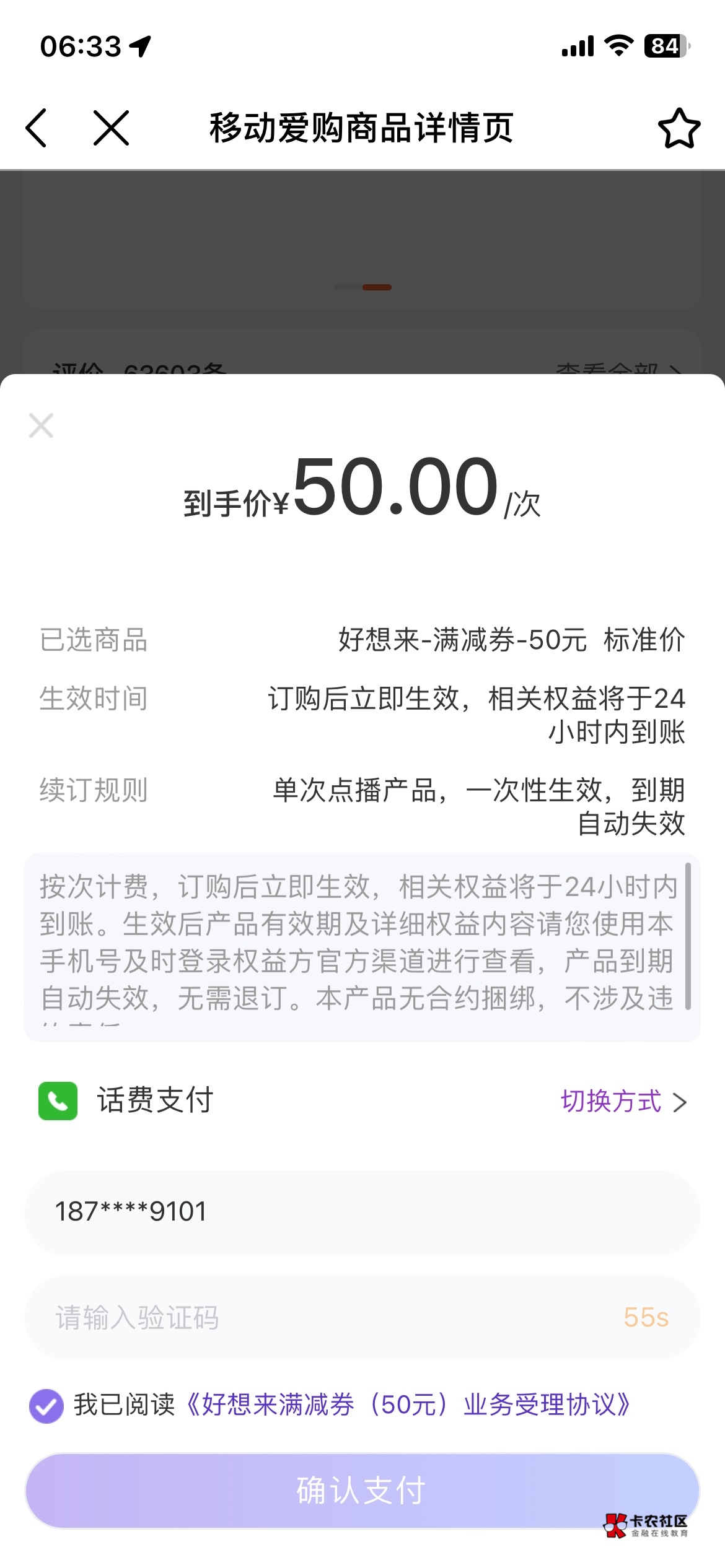The image size is (725, 1568).
Task: Uncheck the 我已阅读 agreement checkbox
Action: point(46,1405)
